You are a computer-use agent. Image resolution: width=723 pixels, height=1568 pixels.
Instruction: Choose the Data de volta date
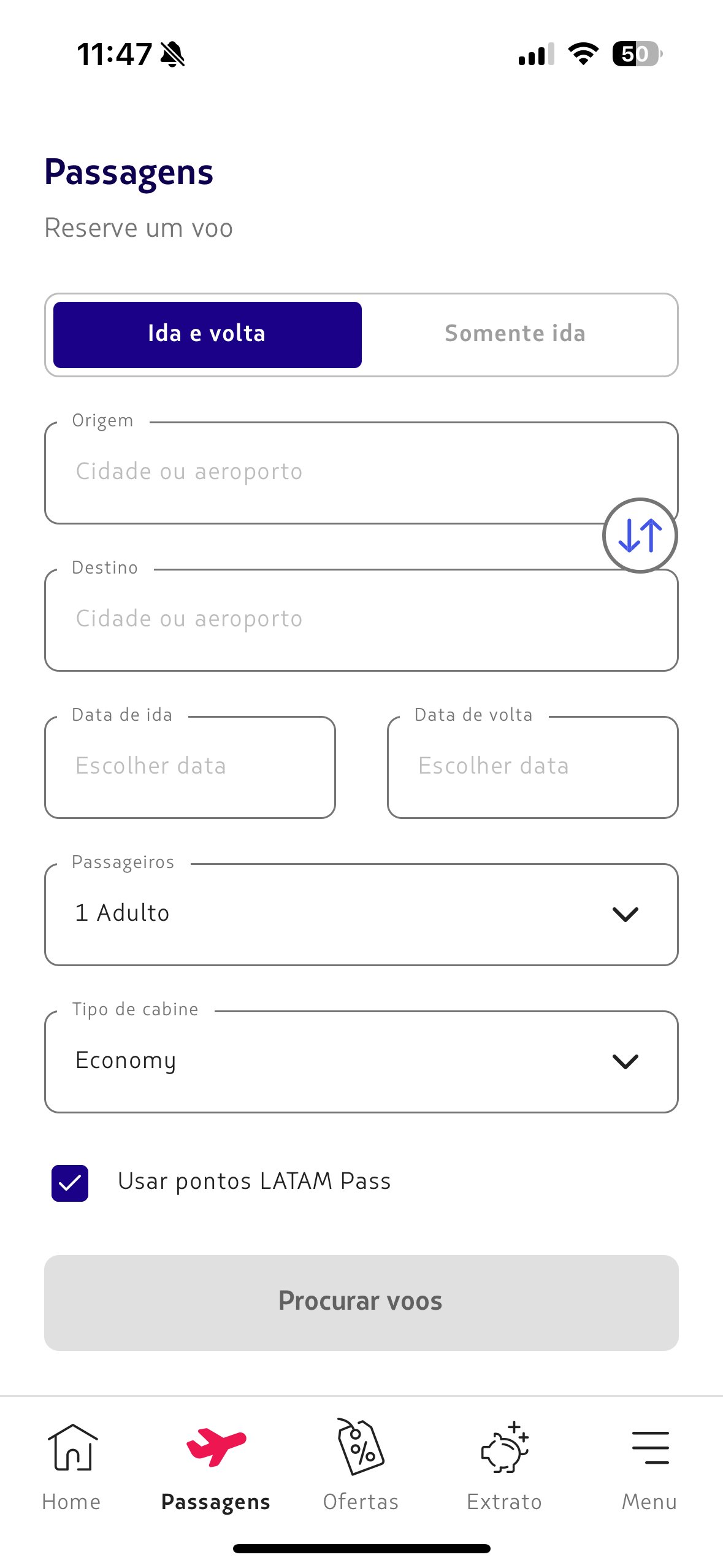tap(533, 767)
